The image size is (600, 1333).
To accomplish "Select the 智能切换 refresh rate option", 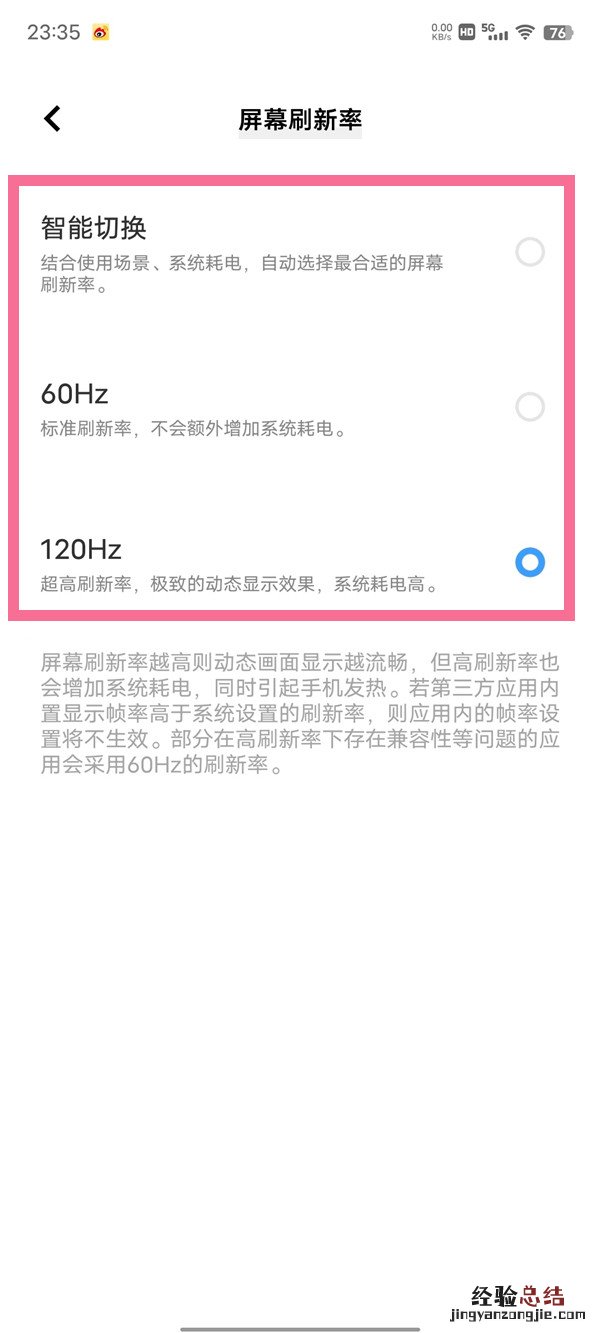I will pyautogui.click(x=529, y=252).
